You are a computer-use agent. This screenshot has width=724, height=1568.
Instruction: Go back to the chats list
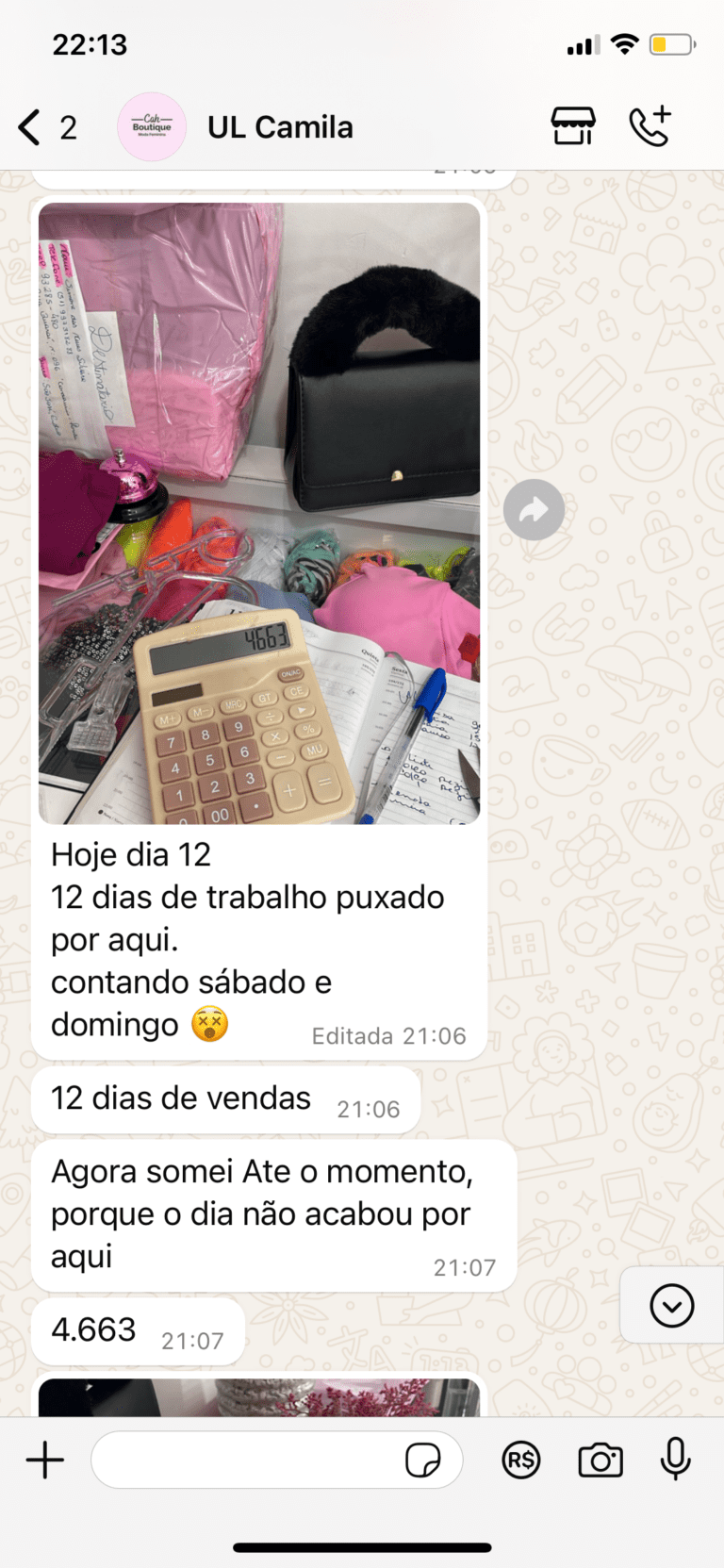(x=47, y=127)
